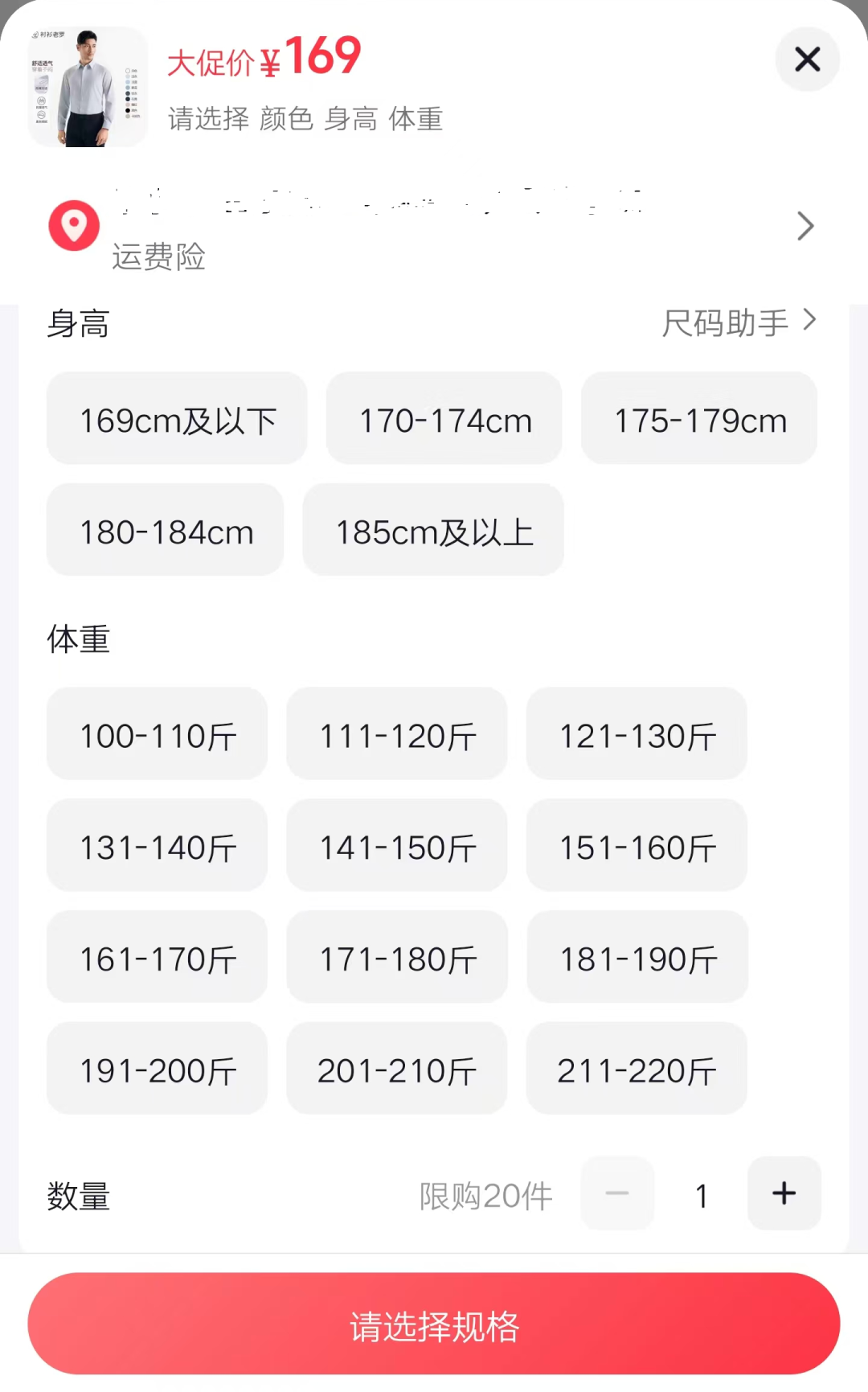Select weight range 171-180斤

(x=397, y=958)
